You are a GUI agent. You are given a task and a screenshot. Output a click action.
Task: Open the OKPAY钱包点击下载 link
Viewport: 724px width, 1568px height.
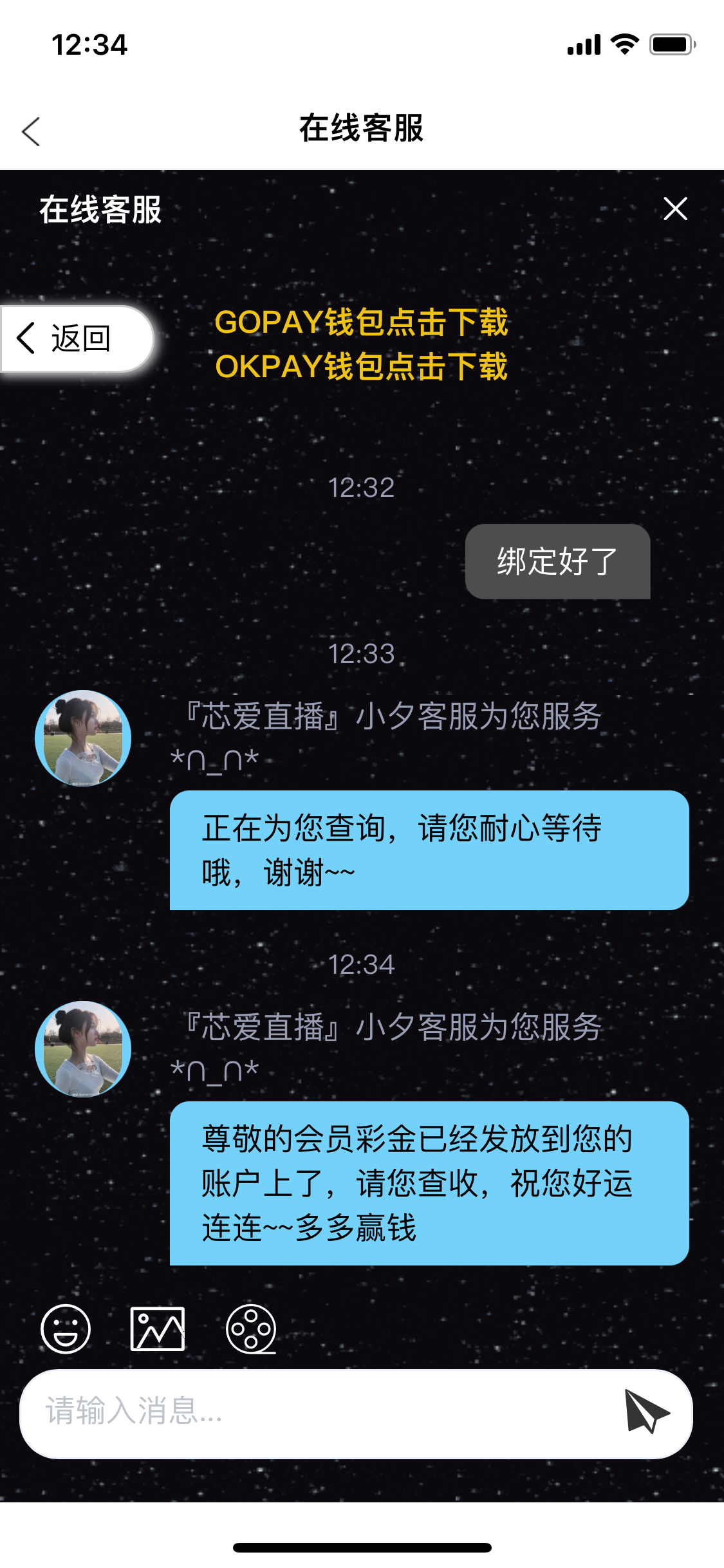(361, 367)
